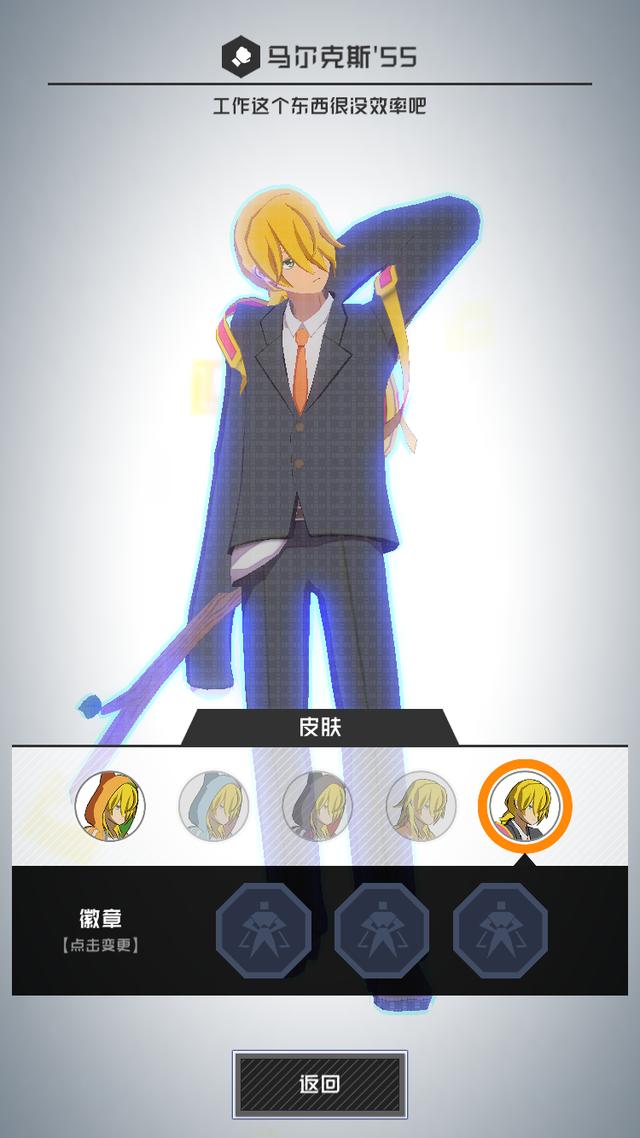
Task: Change the middle 徽章 badge slot
Action: tap(382, 930)
